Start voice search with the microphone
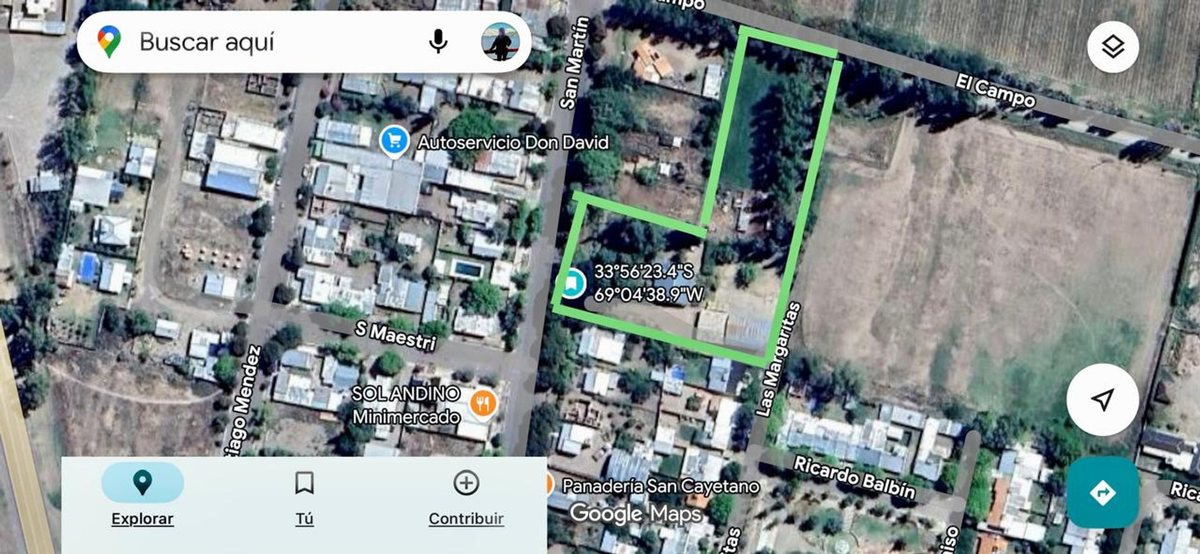 (438, 42)
